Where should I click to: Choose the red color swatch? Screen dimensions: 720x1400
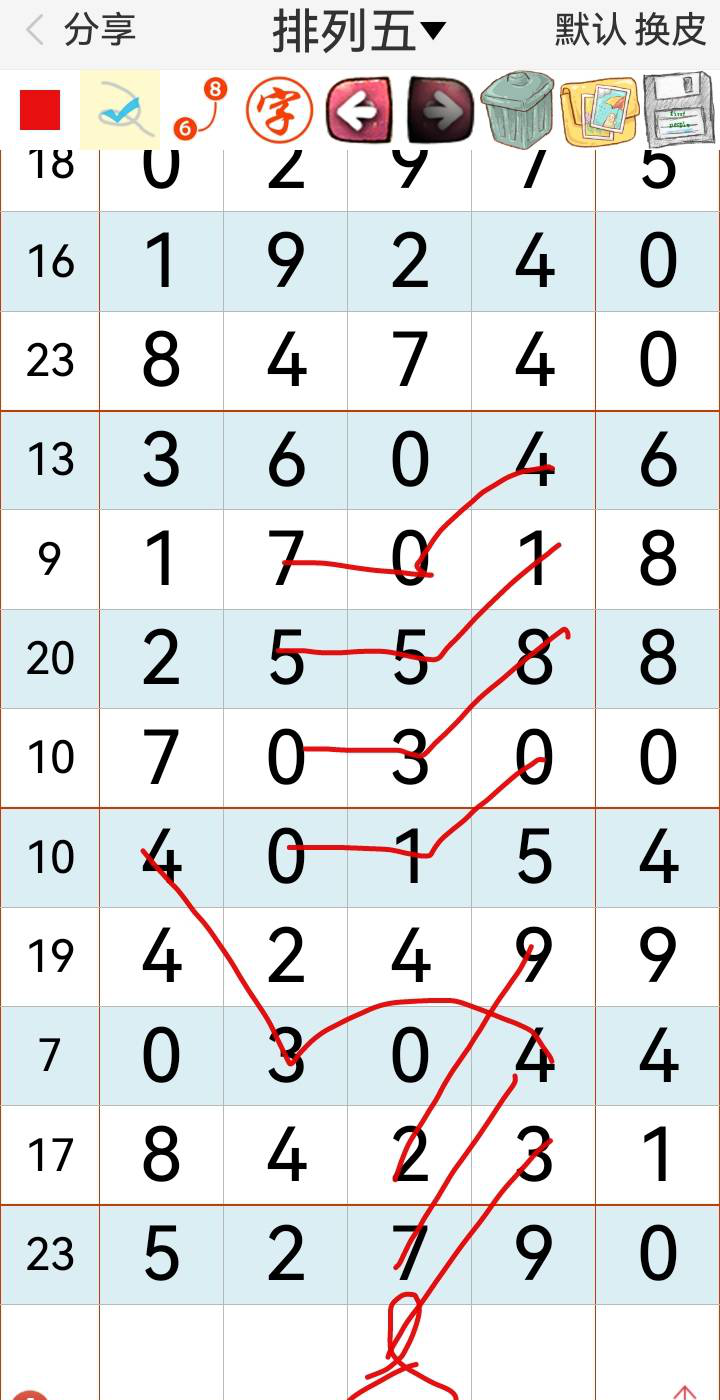tap(40, 110)
